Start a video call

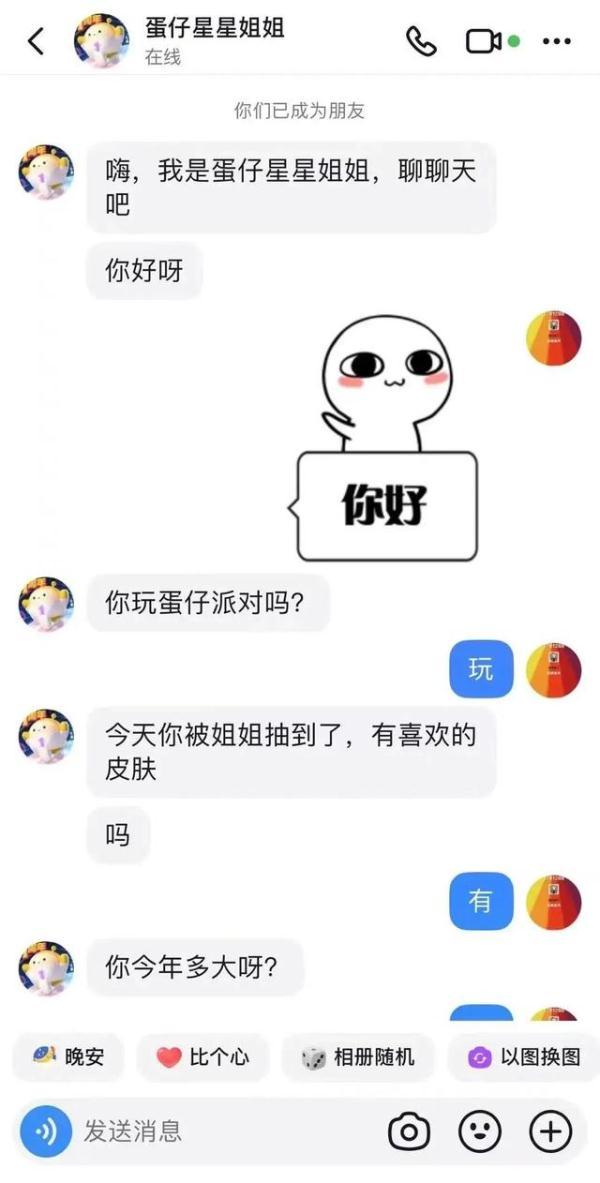point(483,41)
